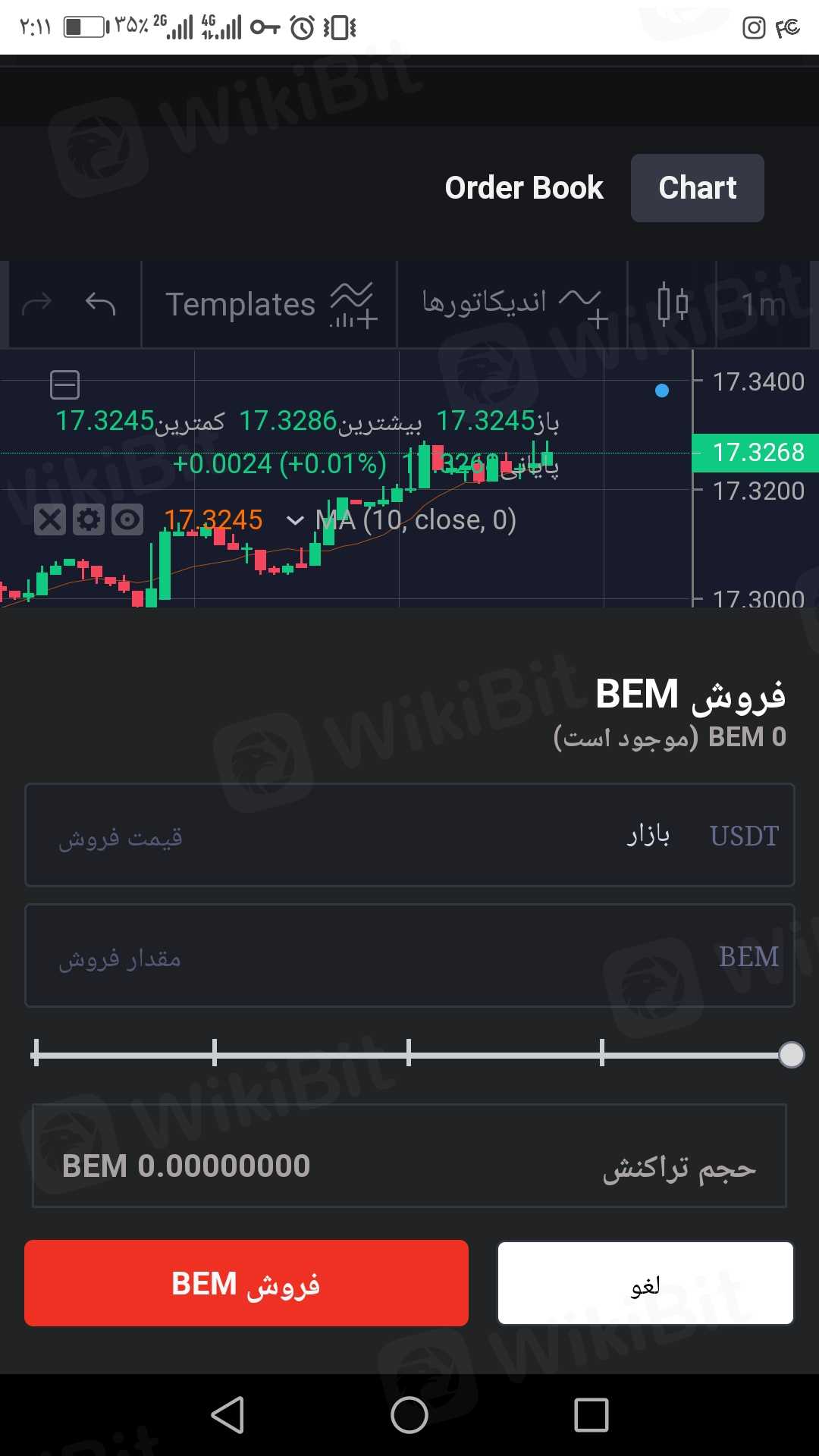Open the indicators (اندیکاتورها) menu
Viewport: 819px width, 1456px height.
[x=513, y=305]
